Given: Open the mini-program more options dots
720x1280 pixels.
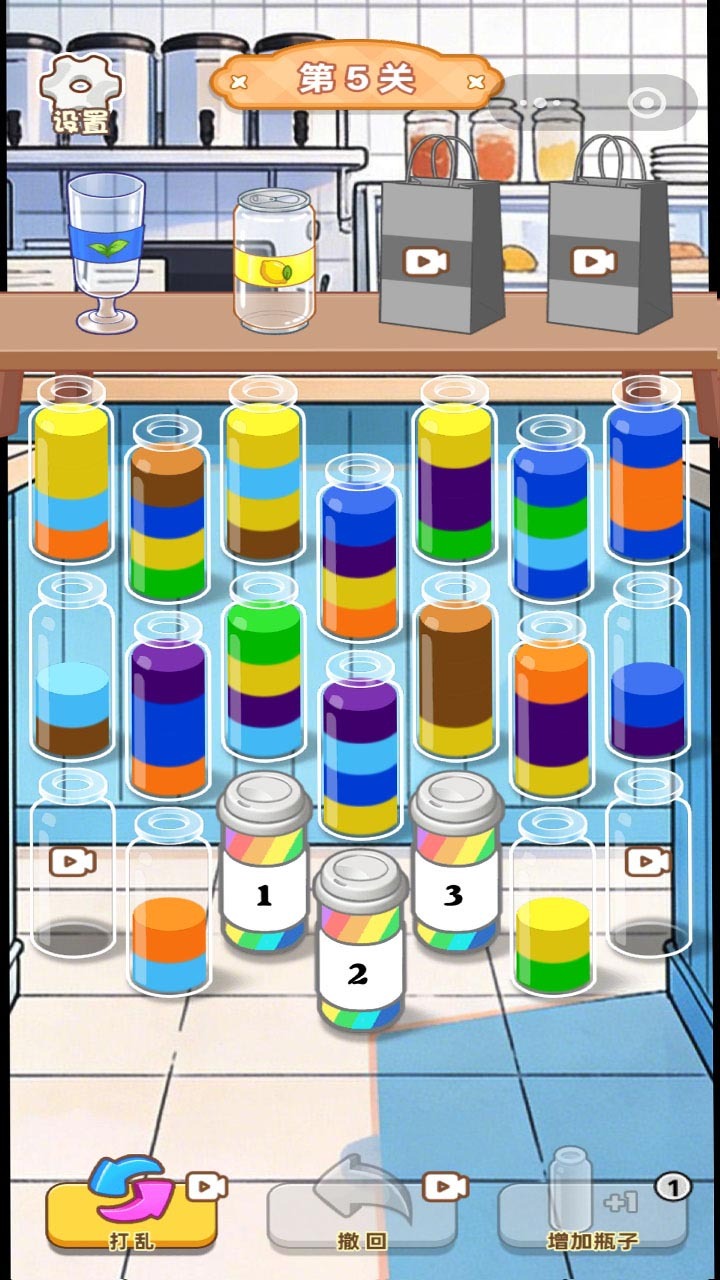Looking at the screenshot, I should (x=546, y=103).
